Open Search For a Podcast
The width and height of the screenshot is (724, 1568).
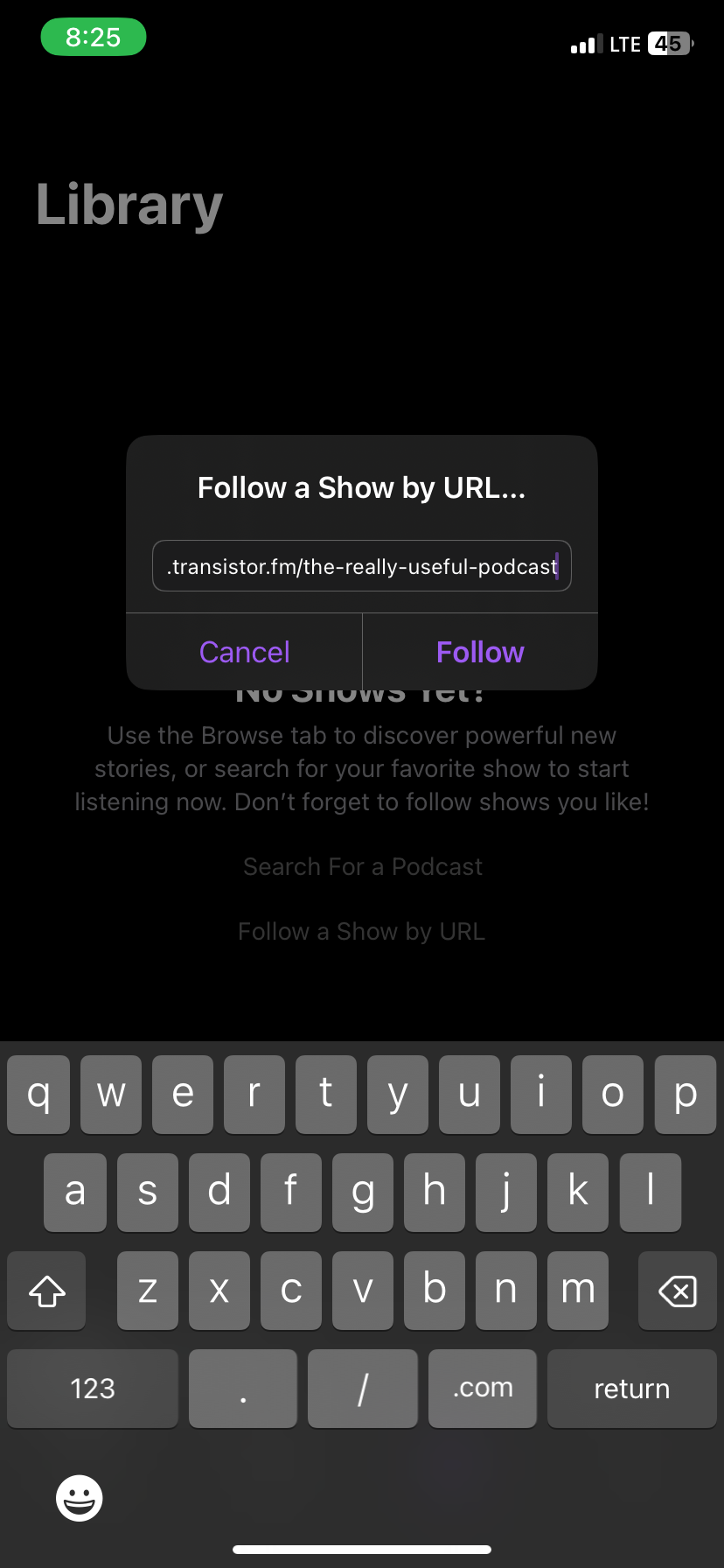(362, 866)
